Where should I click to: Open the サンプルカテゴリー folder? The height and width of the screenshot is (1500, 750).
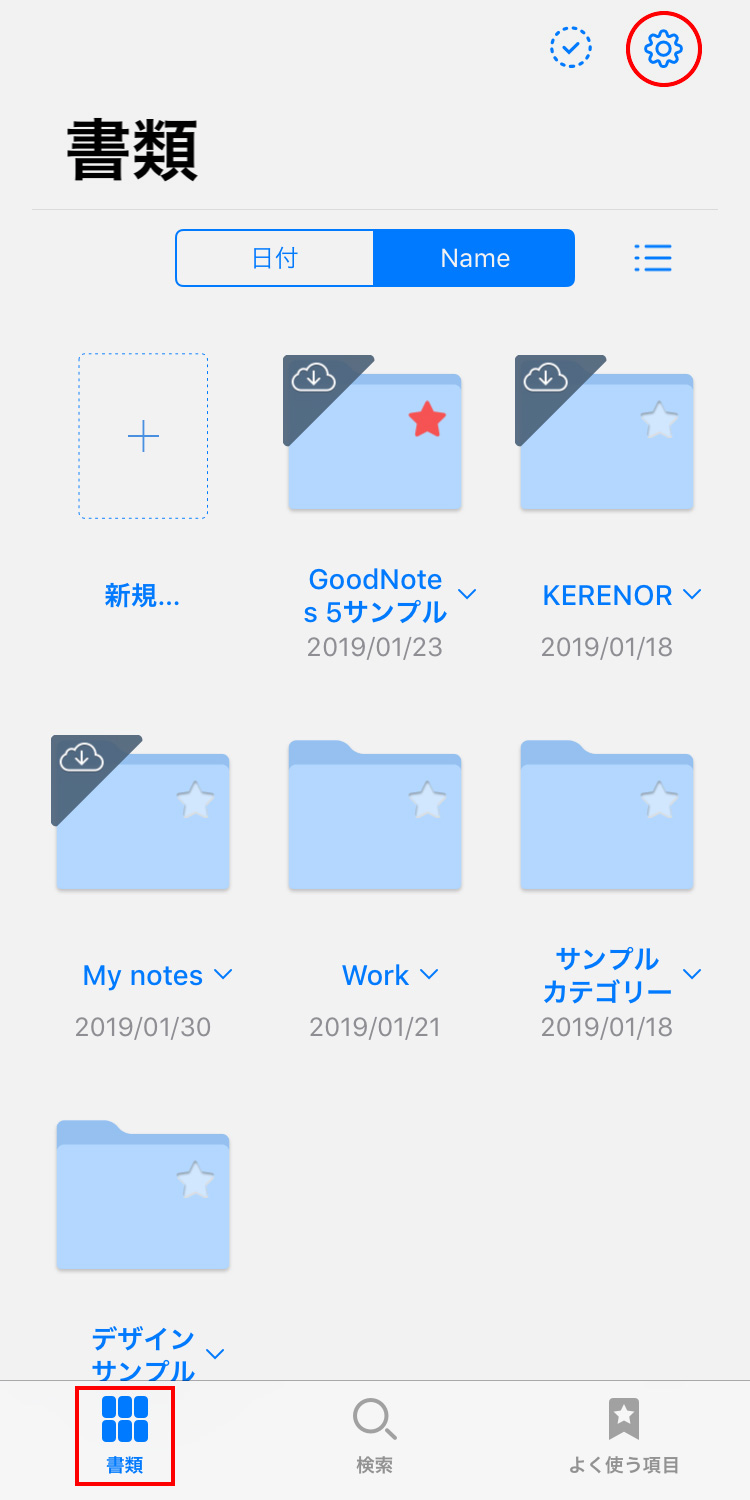(607, 815)
